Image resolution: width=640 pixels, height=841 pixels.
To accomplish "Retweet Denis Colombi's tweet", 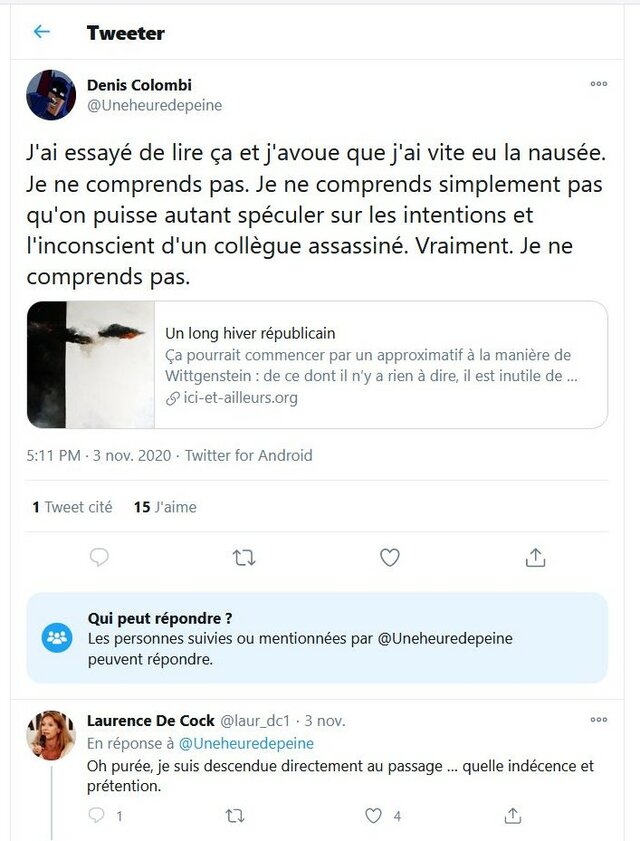I will [x=244, y=557].
